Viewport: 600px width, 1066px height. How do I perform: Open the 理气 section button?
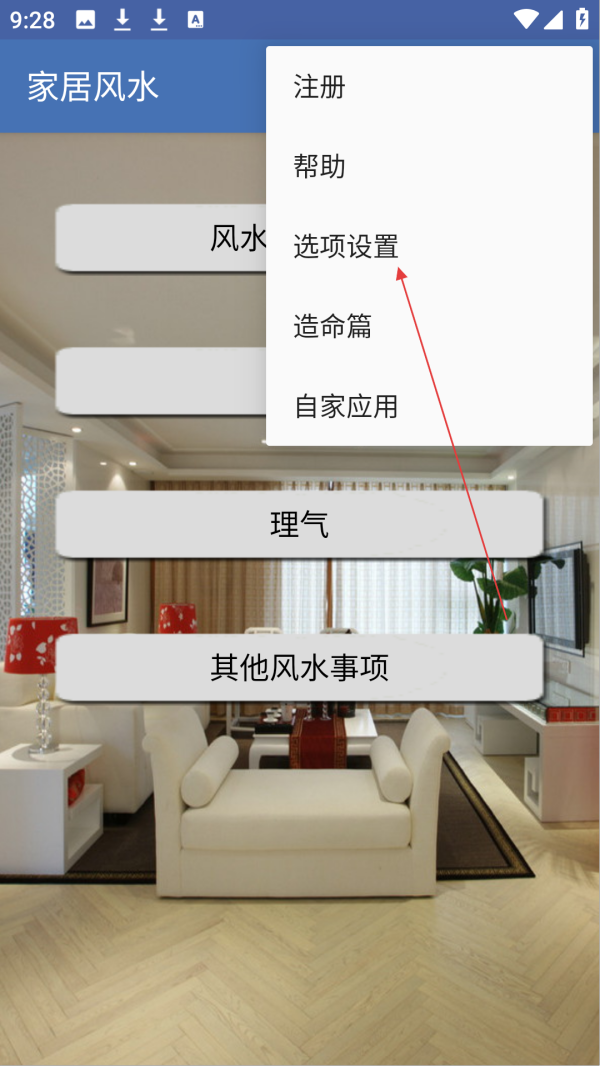(299, 525)
